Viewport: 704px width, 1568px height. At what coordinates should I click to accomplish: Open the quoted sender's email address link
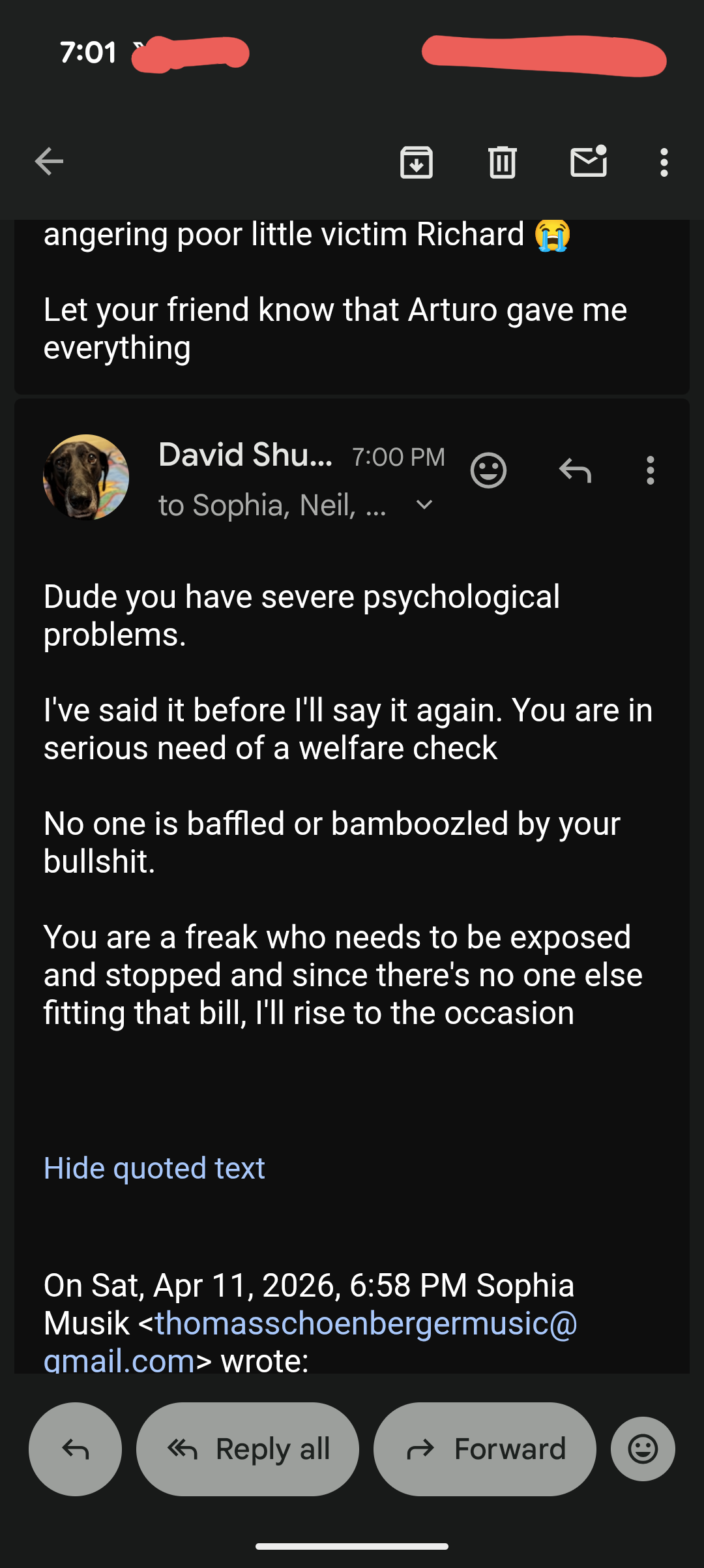366,1324
